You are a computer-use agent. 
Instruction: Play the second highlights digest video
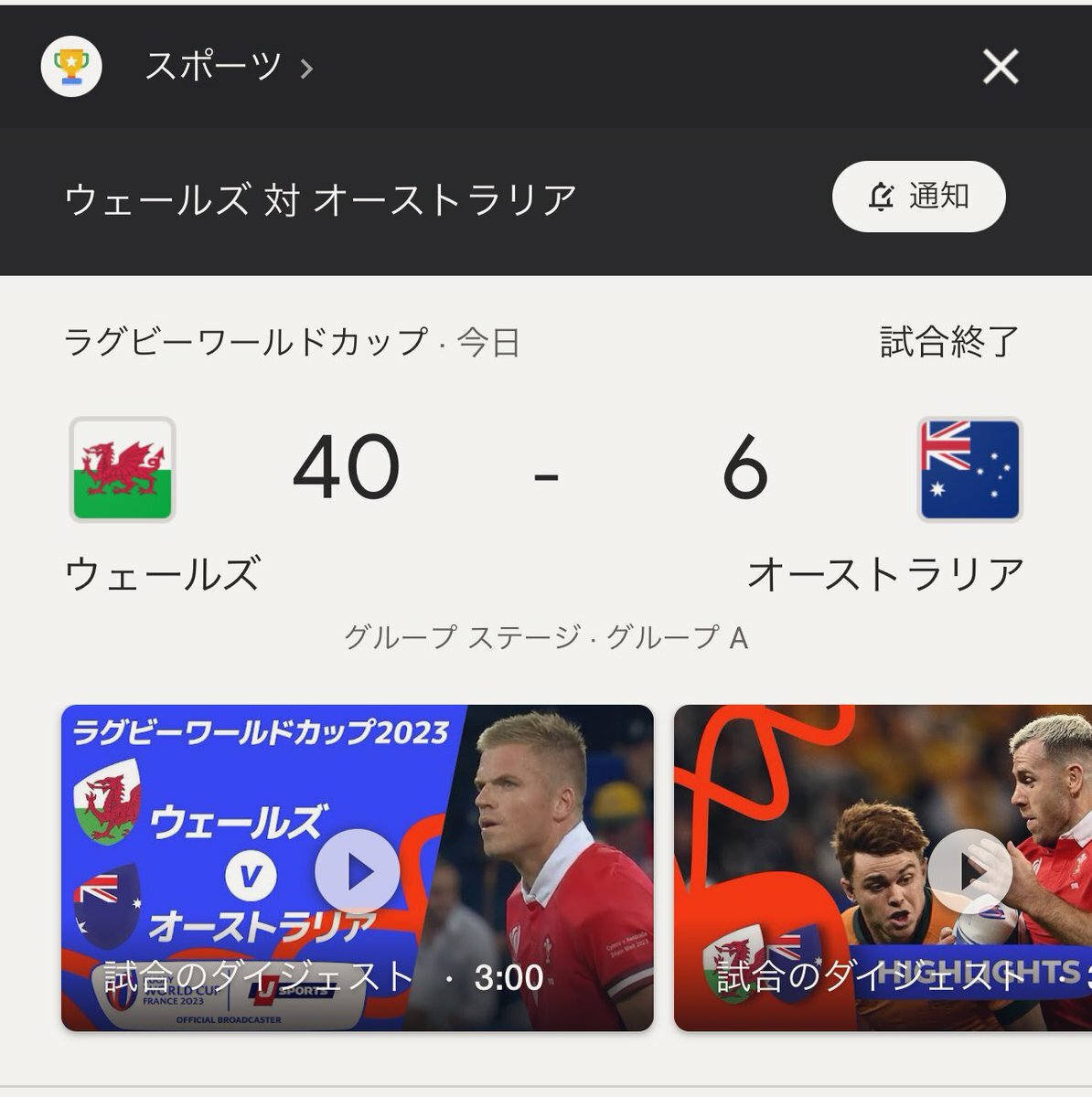click(x=969, y=871)
